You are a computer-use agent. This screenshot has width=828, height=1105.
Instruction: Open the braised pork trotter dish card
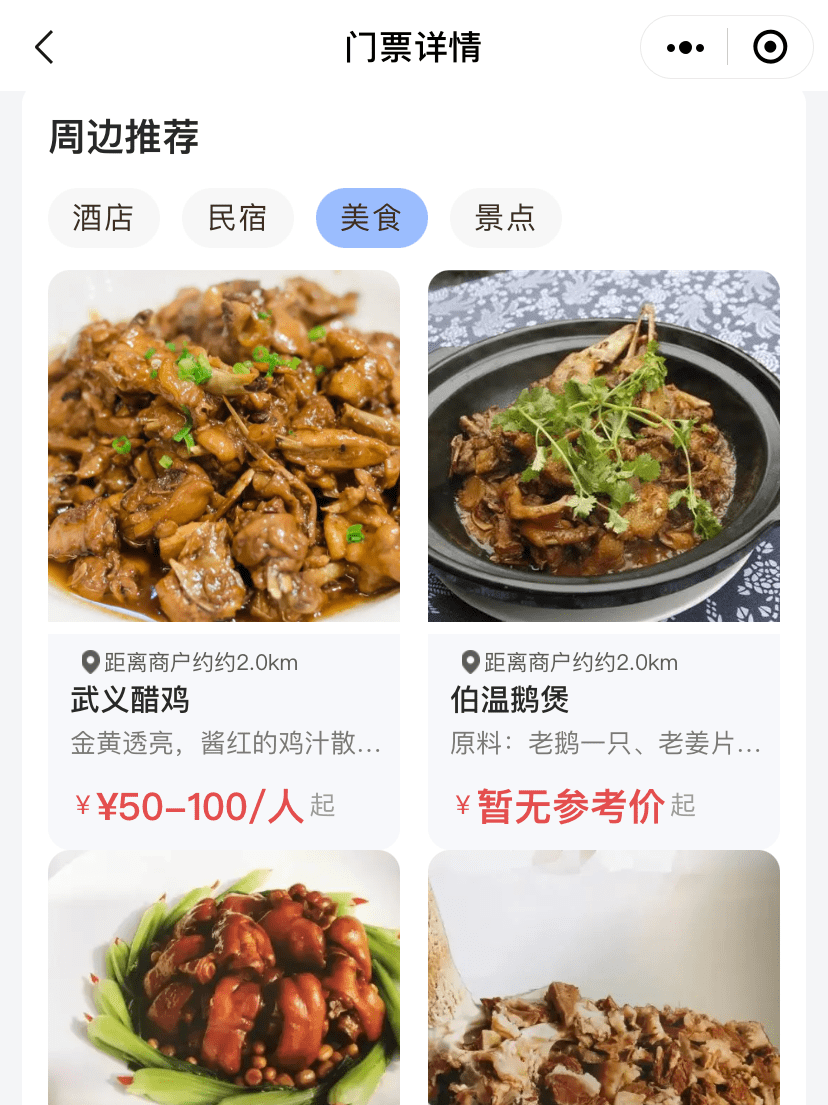click(x=224, y=980)
